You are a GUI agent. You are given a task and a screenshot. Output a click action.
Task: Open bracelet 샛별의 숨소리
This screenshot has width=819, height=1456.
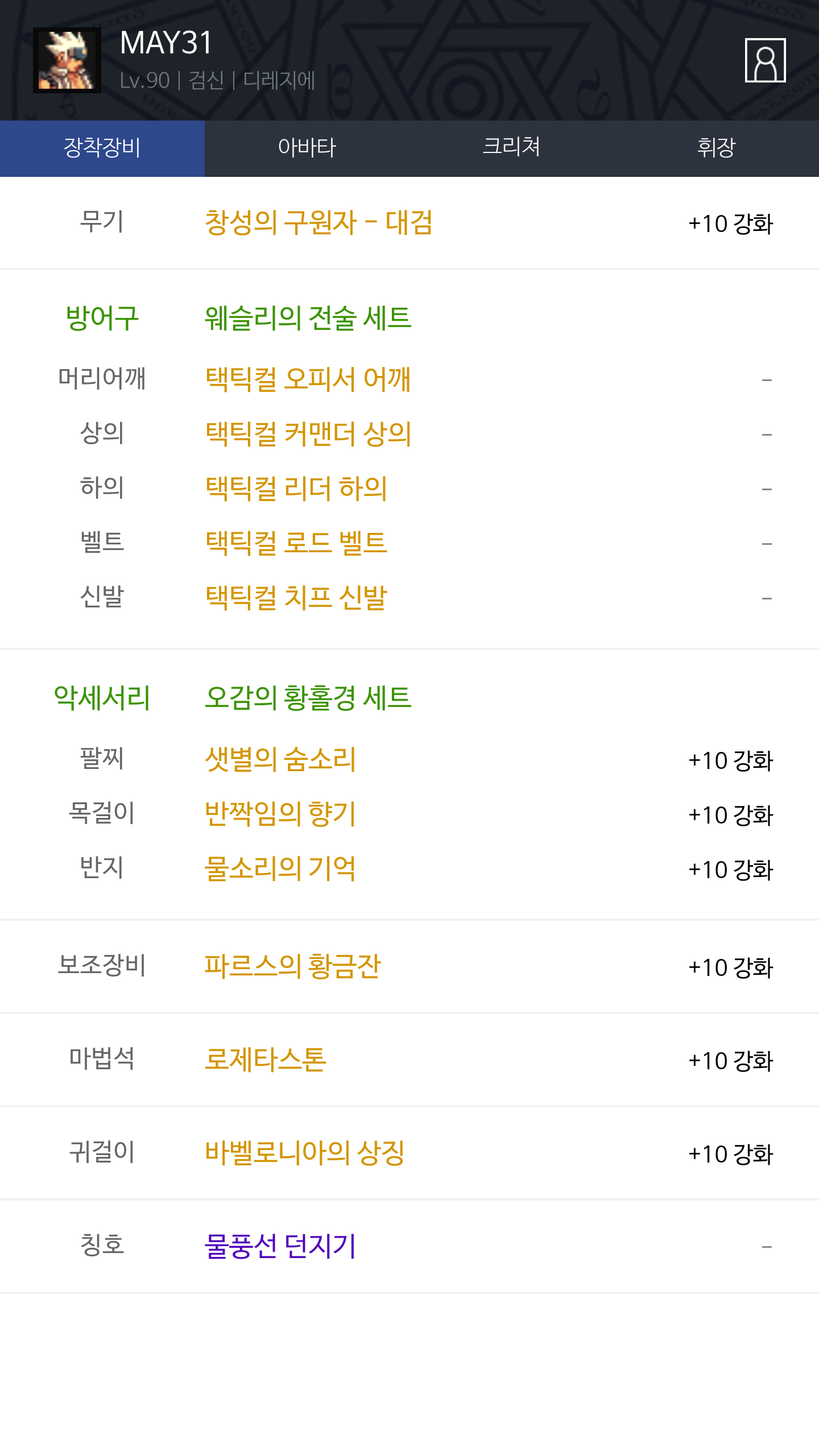[280, 759]
